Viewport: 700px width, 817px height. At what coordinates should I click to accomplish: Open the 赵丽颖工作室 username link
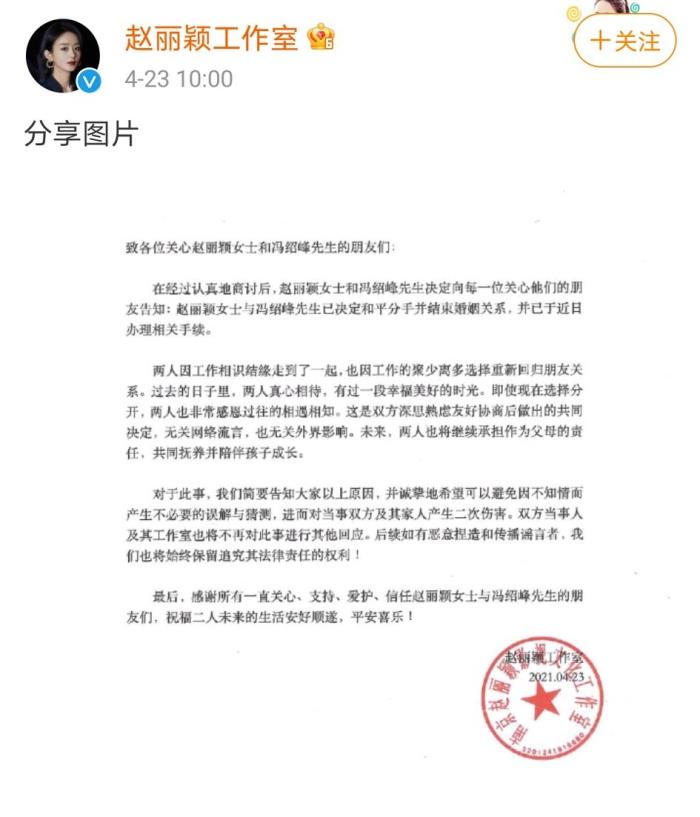pos(211,38)
